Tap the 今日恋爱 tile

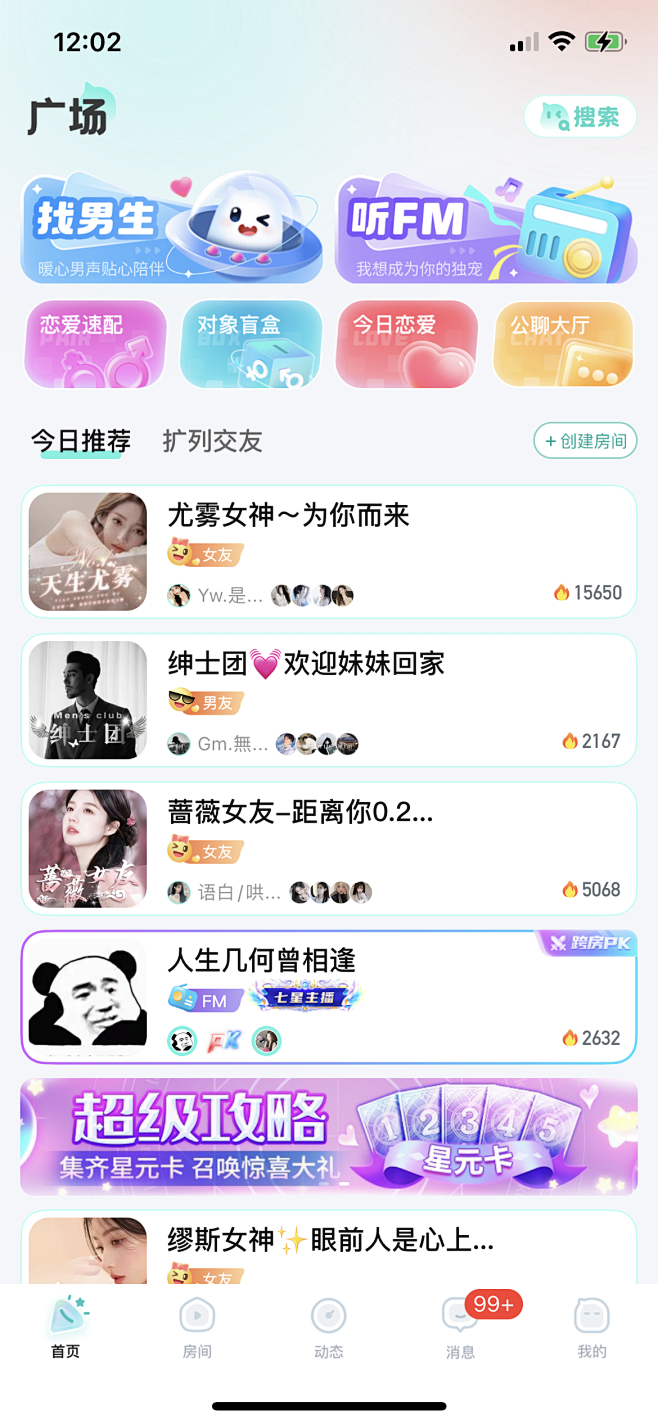407,344
